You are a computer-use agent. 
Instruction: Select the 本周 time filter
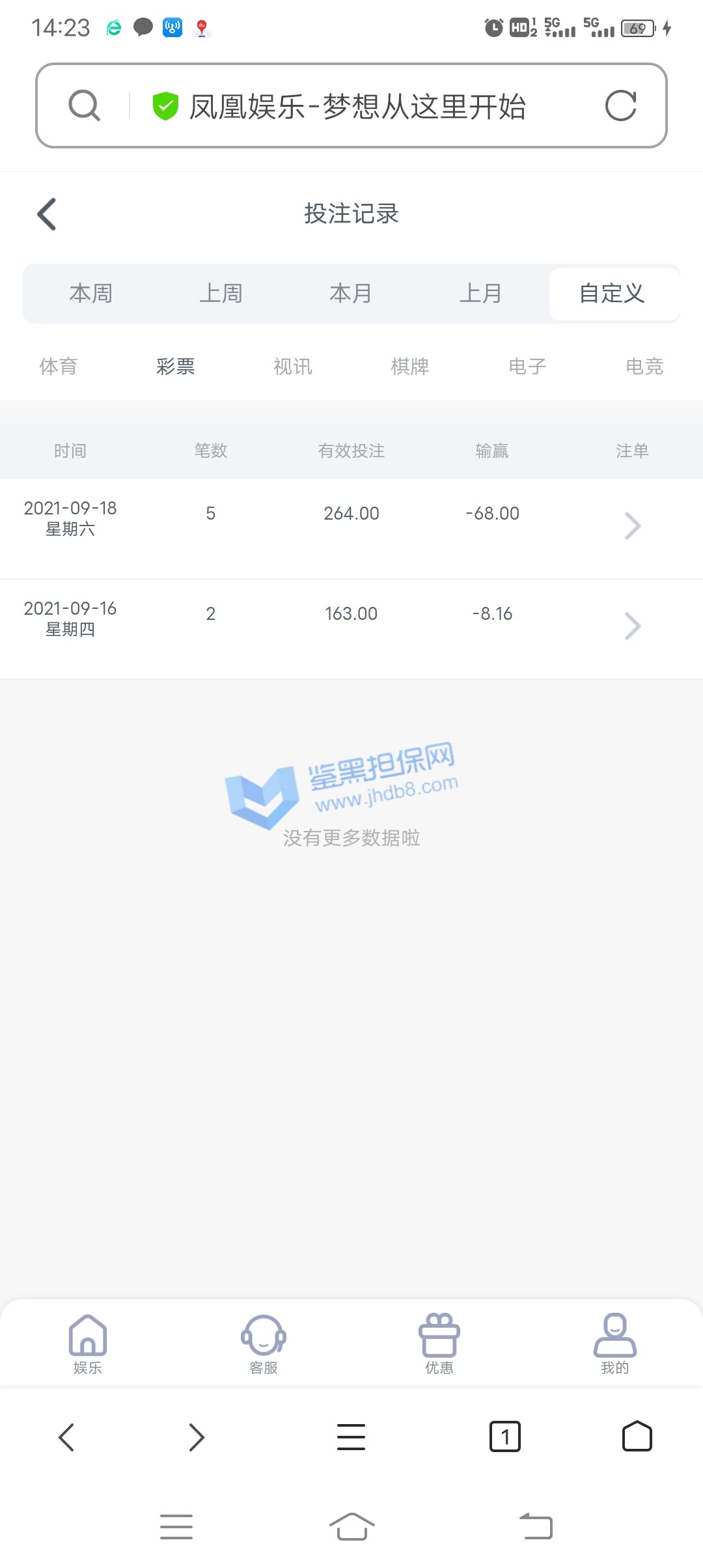point(91,294)
